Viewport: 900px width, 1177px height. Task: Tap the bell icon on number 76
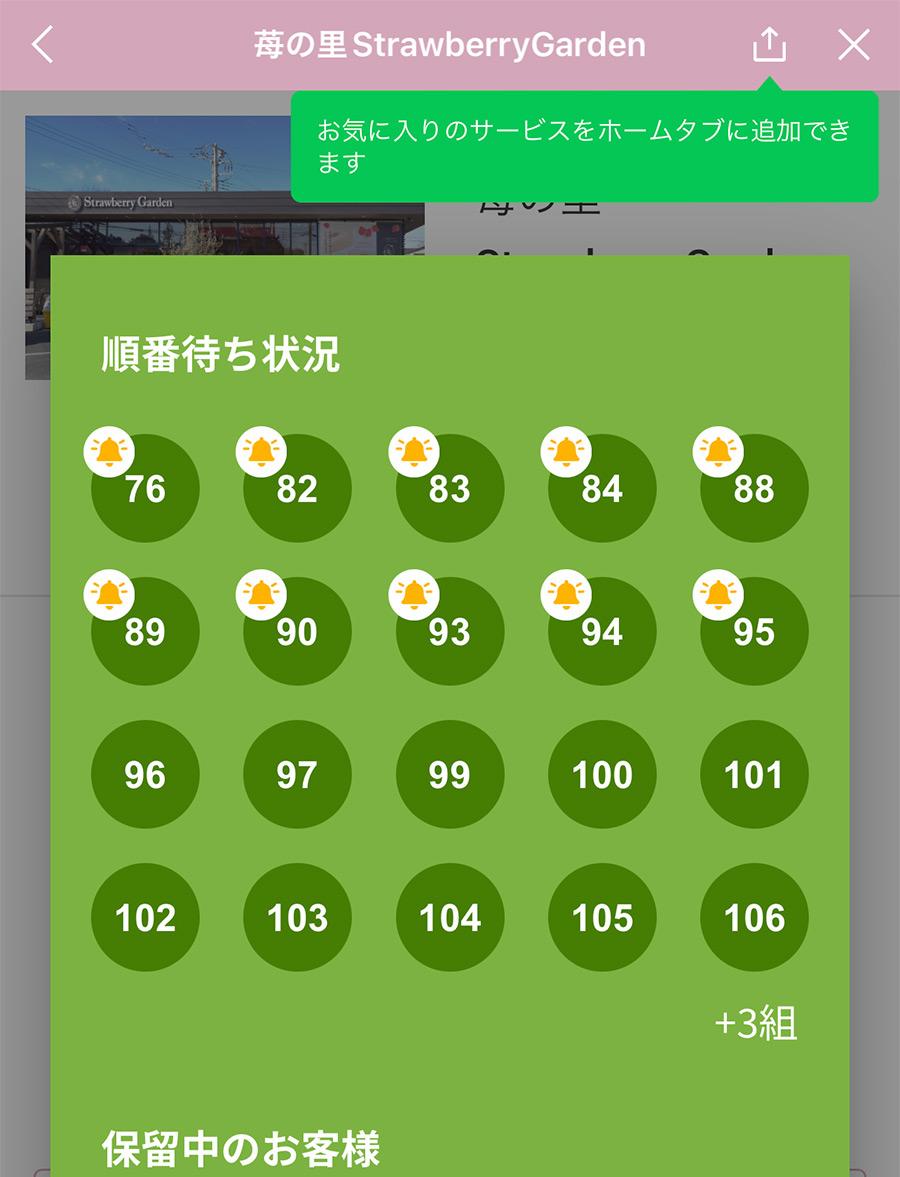(x=109, y=450)
